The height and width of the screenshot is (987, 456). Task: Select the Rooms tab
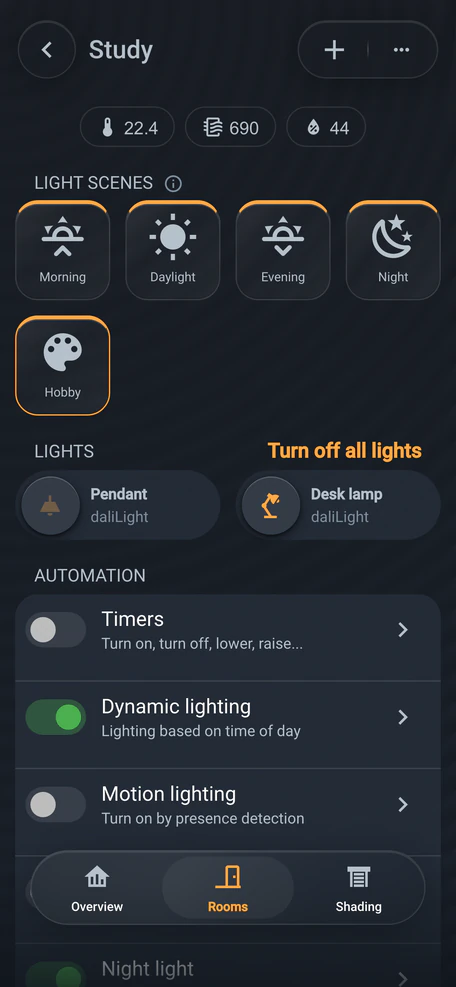[228, 888]
